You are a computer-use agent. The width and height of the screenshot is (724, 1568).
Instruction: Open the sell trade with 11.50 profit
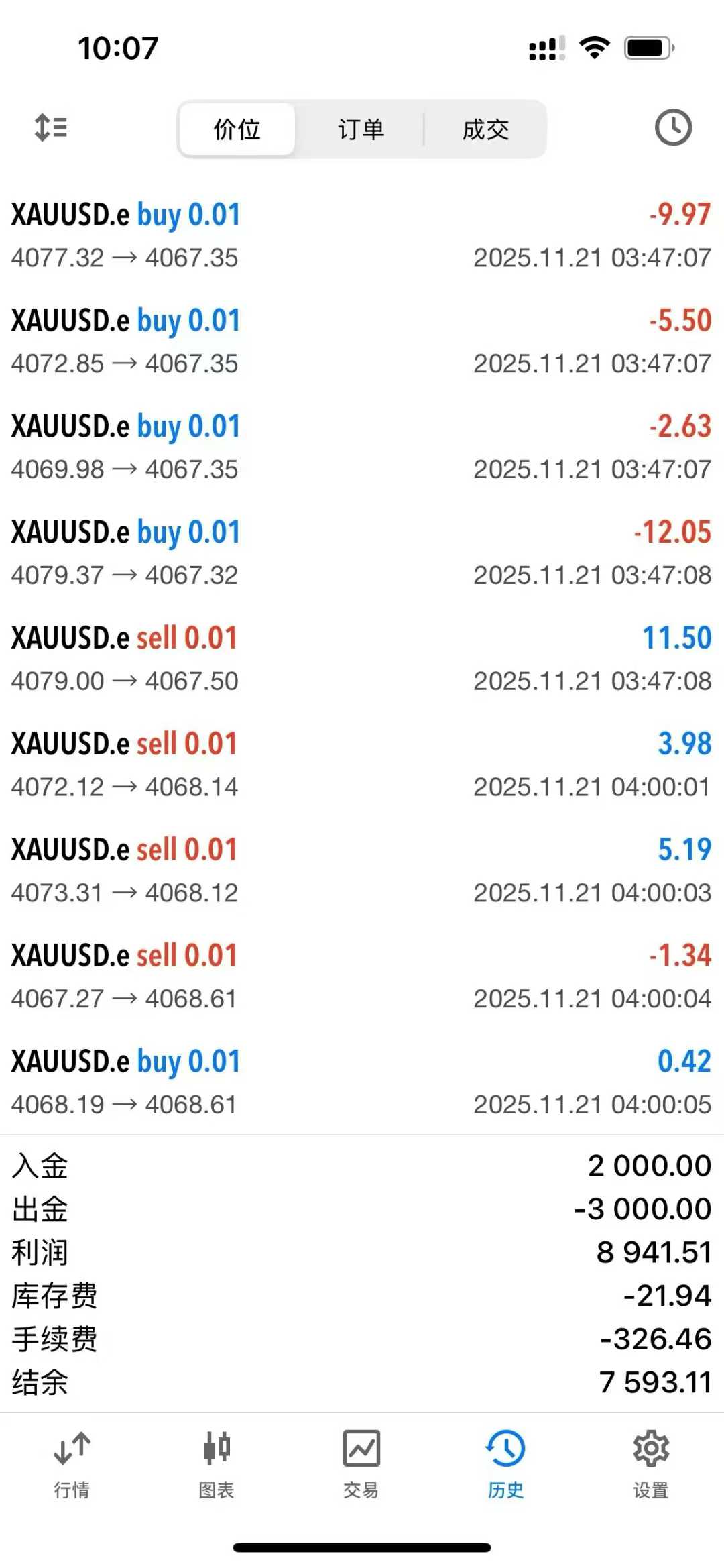[361, 659]
